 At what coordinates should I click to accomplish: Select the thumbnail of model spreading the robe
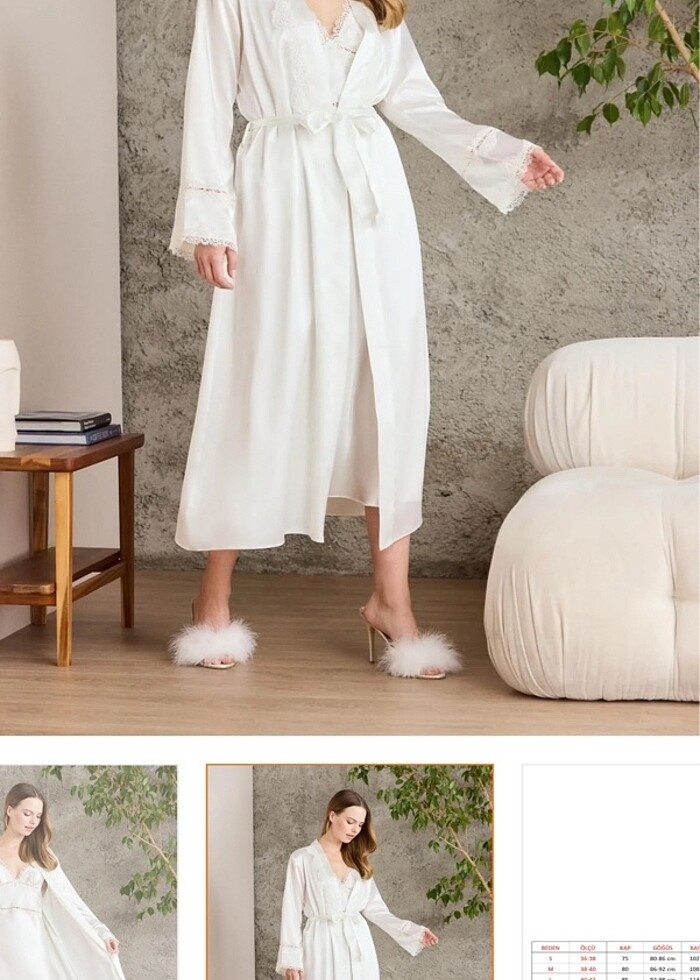(x=88, y=872)
